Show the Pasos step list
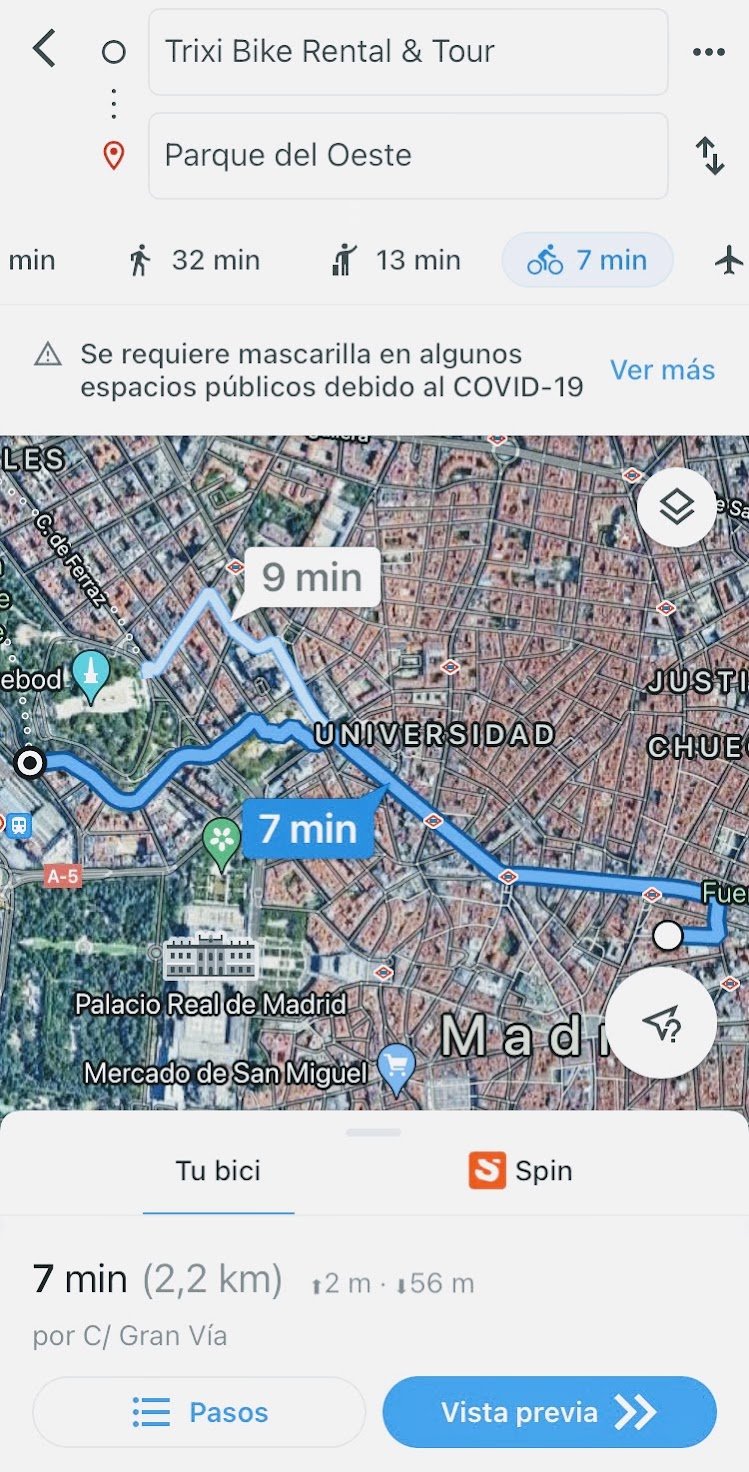This screenshot has height=1472, width=749. (199, 1412)
